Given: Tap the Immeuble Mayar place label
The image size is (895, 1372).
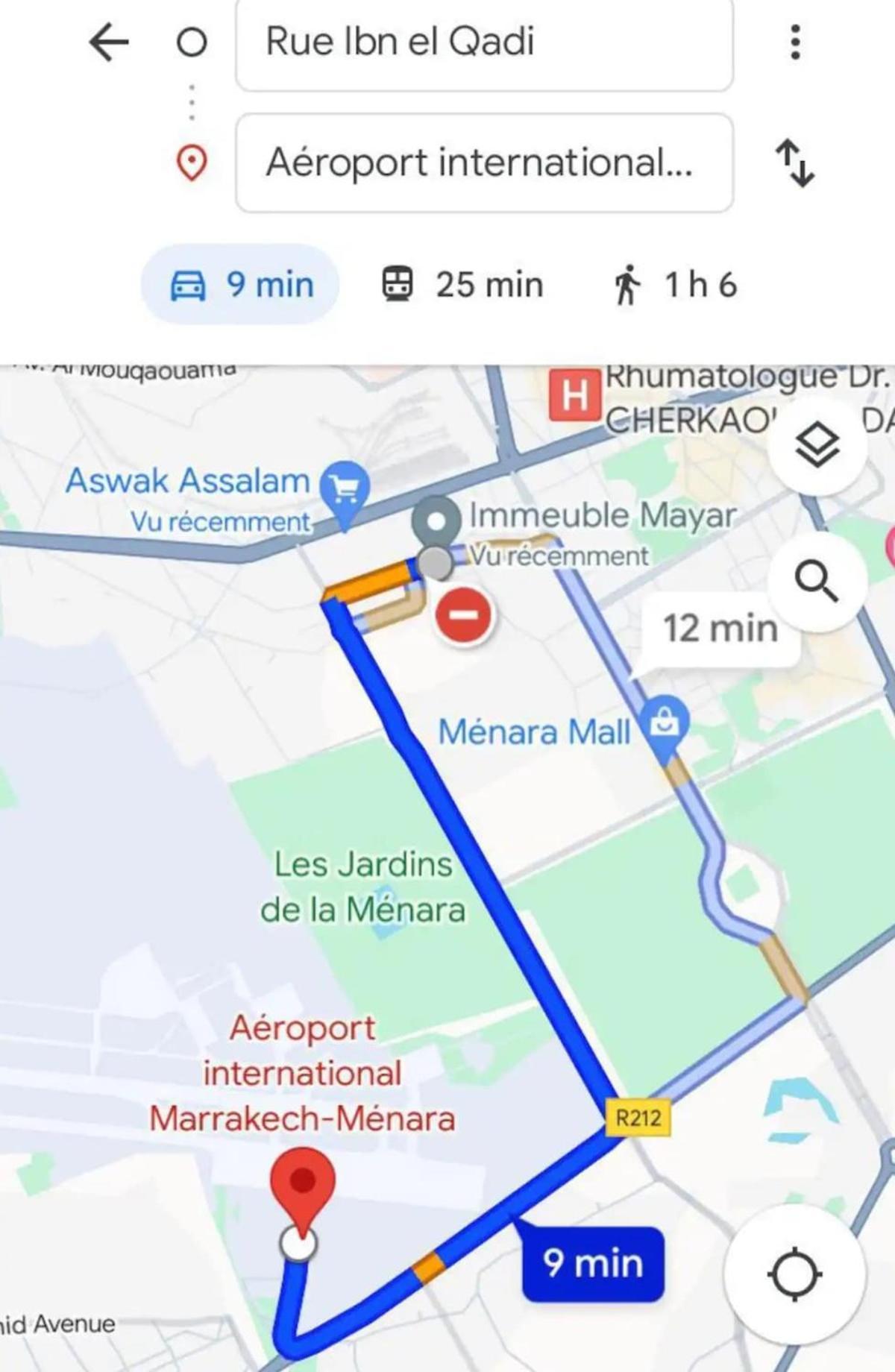Looking at the screenshot, I should (x=601, y=516).
